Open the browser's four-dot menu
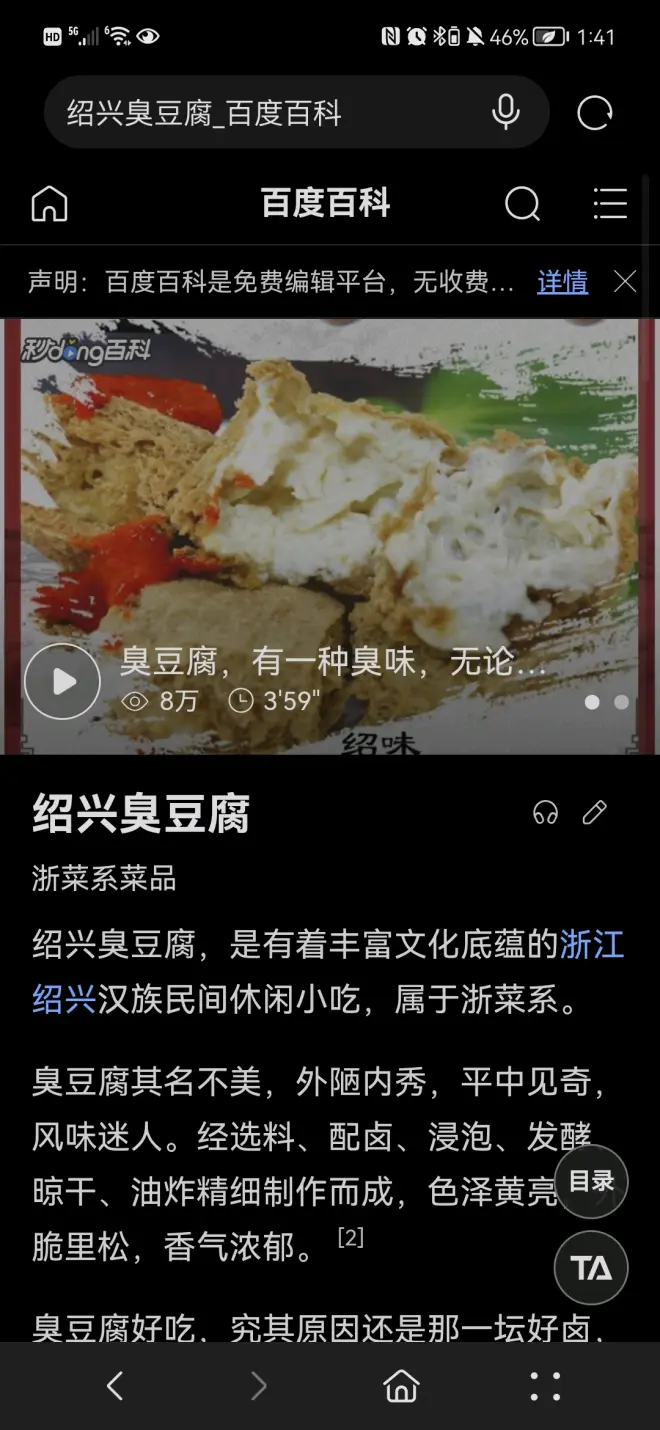660x1430 pixels. [x=545, y=1385]
